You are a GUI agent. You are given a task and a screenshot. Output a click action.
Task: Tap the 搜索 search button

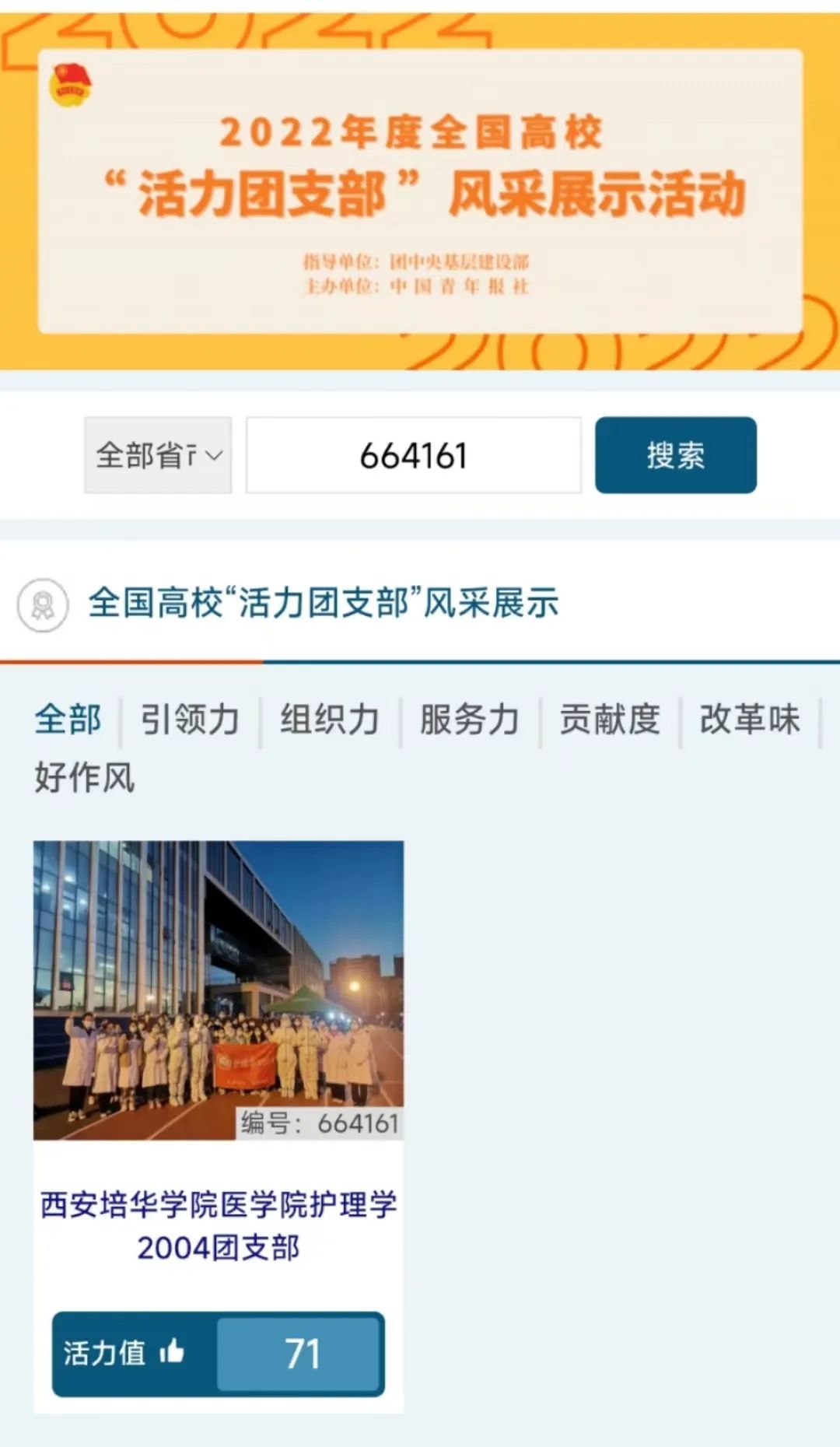click(x=675, y=455)
